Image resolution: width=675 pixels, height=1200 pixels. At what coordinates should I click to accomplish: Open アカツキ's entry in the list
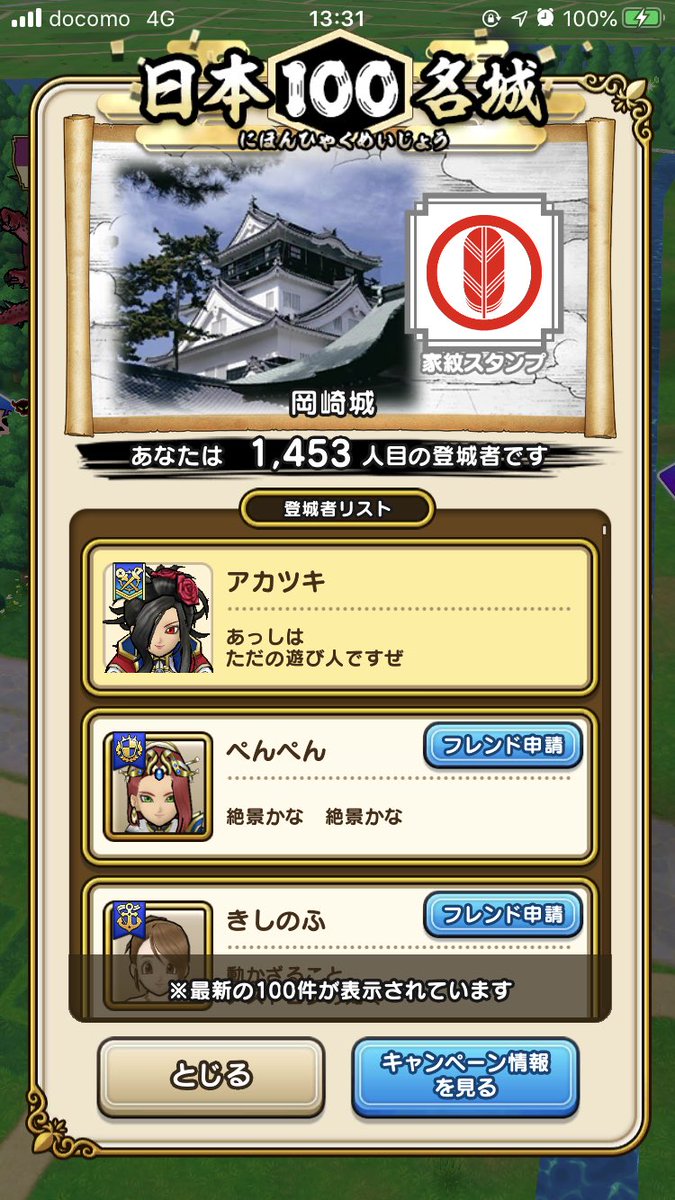pos(338,617)
